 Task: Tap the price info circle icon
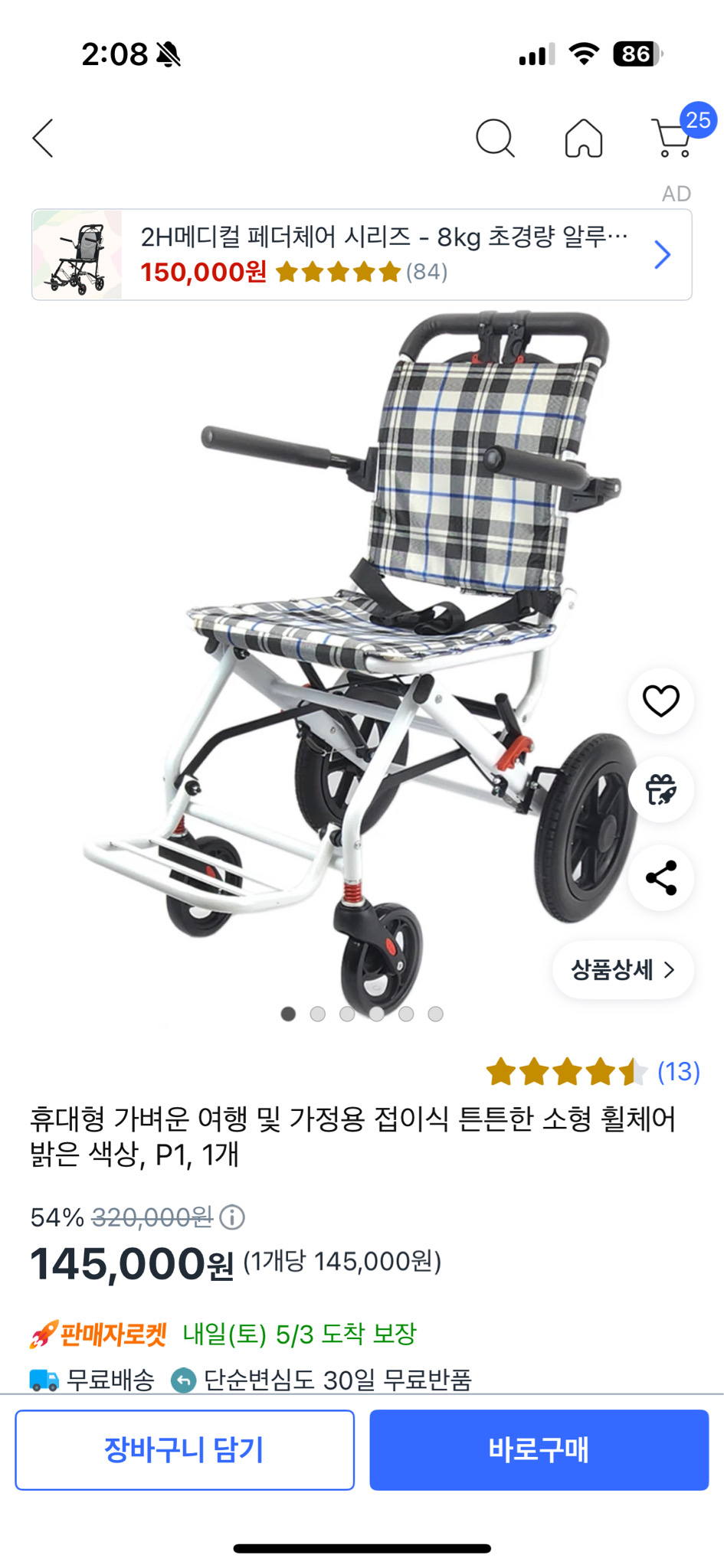coord(232,1219)
